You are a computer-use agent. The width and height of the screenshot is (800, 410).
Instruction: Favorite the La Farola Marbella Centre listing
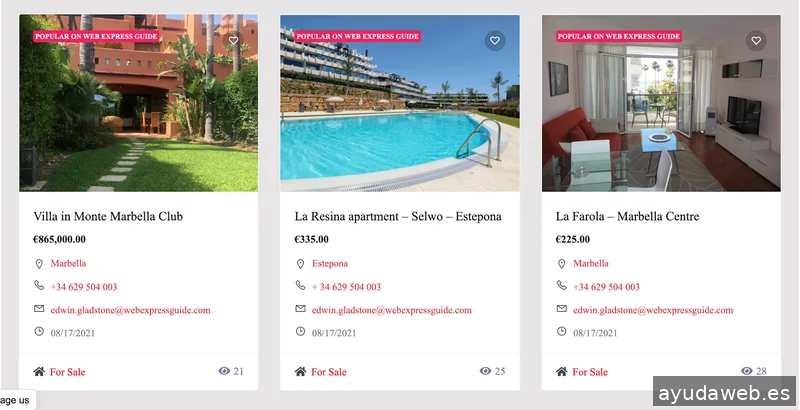[756, 41]
